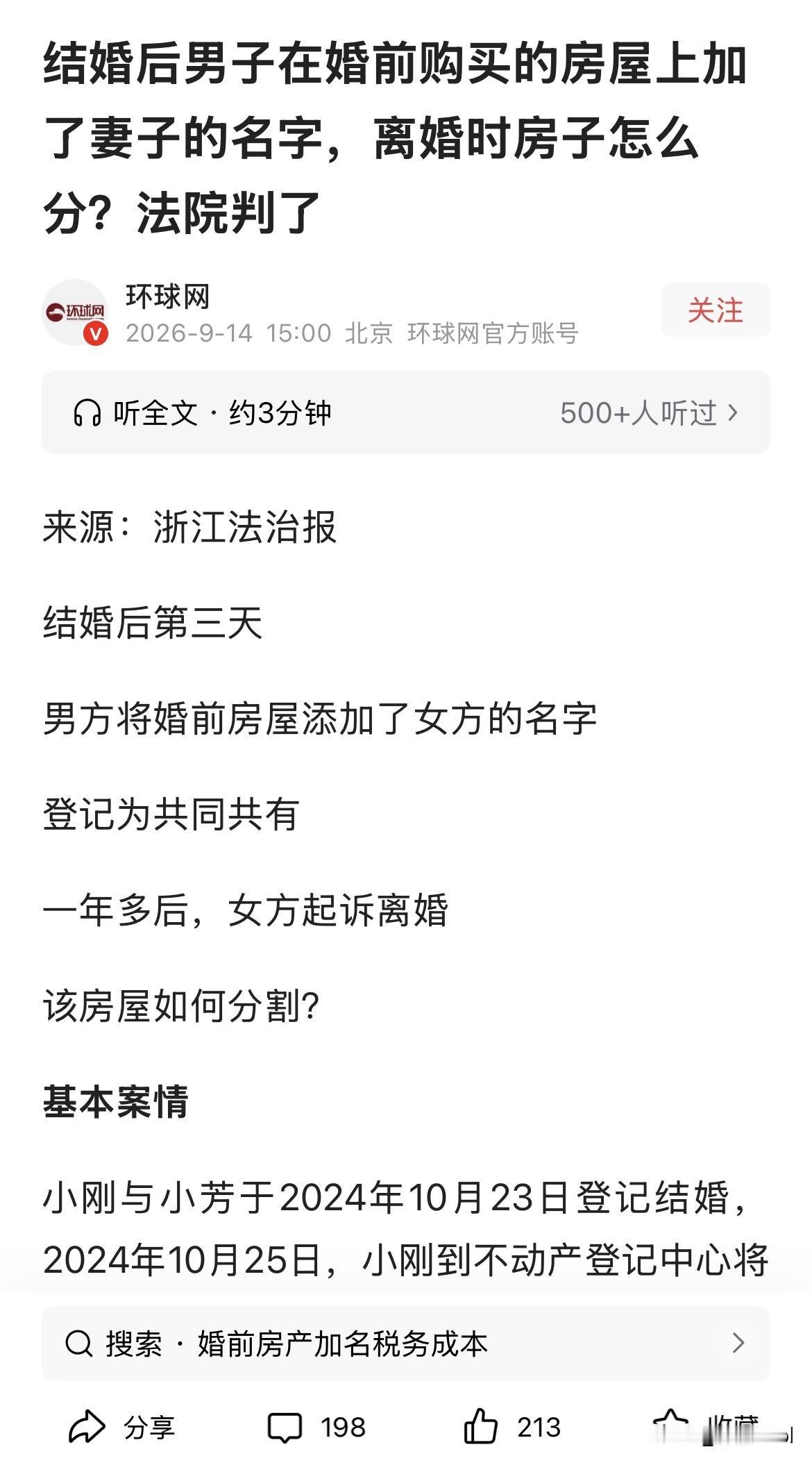This screenshot has width=812, height=1463.
Task: Open the 198 comments
Action: (316, 1427)
